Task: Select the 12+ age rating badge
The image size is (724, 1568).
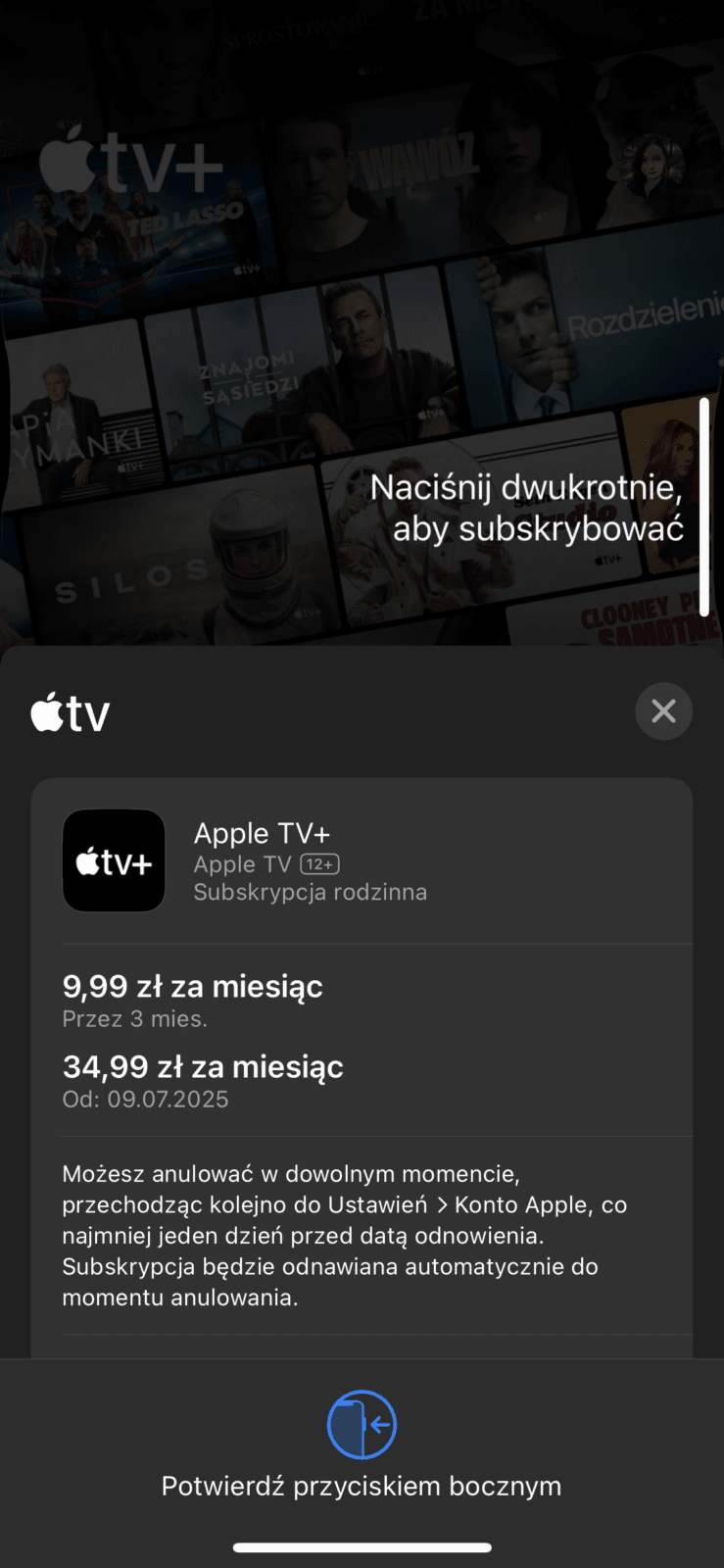Action: point(320,864)
